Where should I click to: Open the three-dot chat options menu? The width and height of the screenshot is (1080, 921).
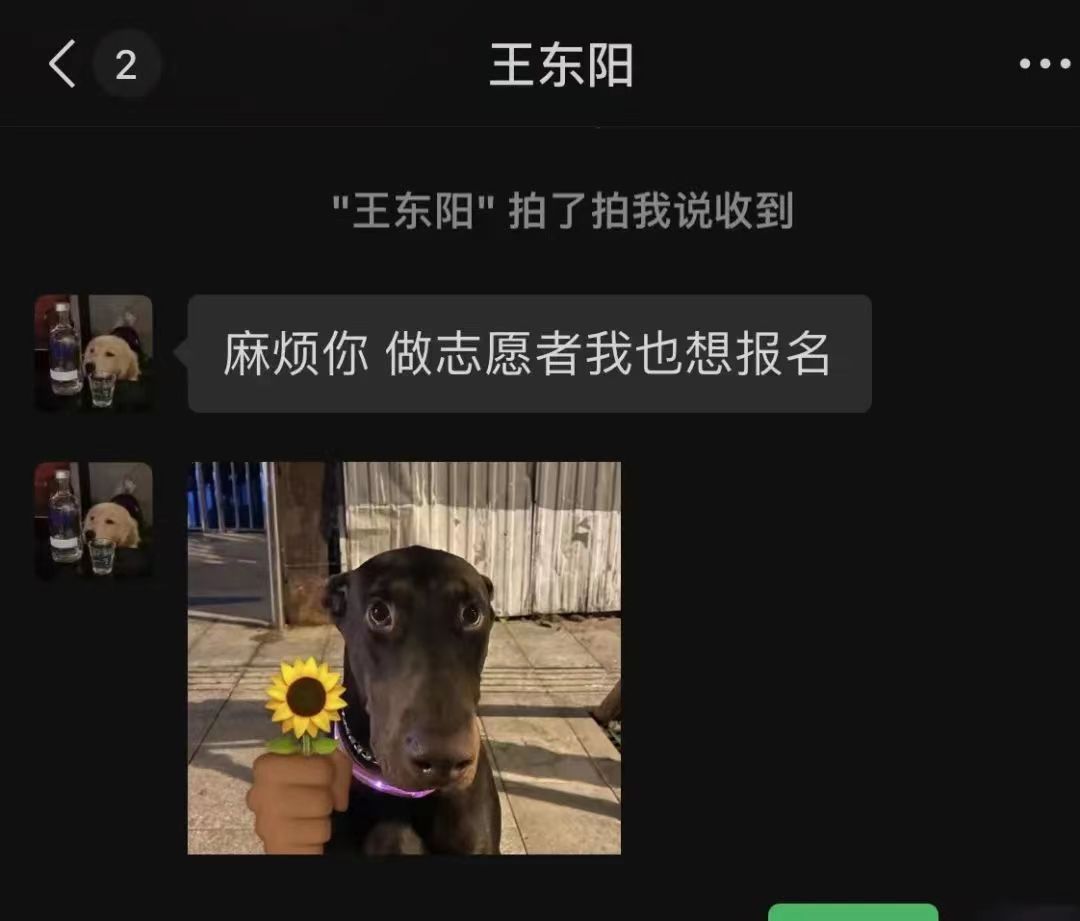pos(1044,65)
